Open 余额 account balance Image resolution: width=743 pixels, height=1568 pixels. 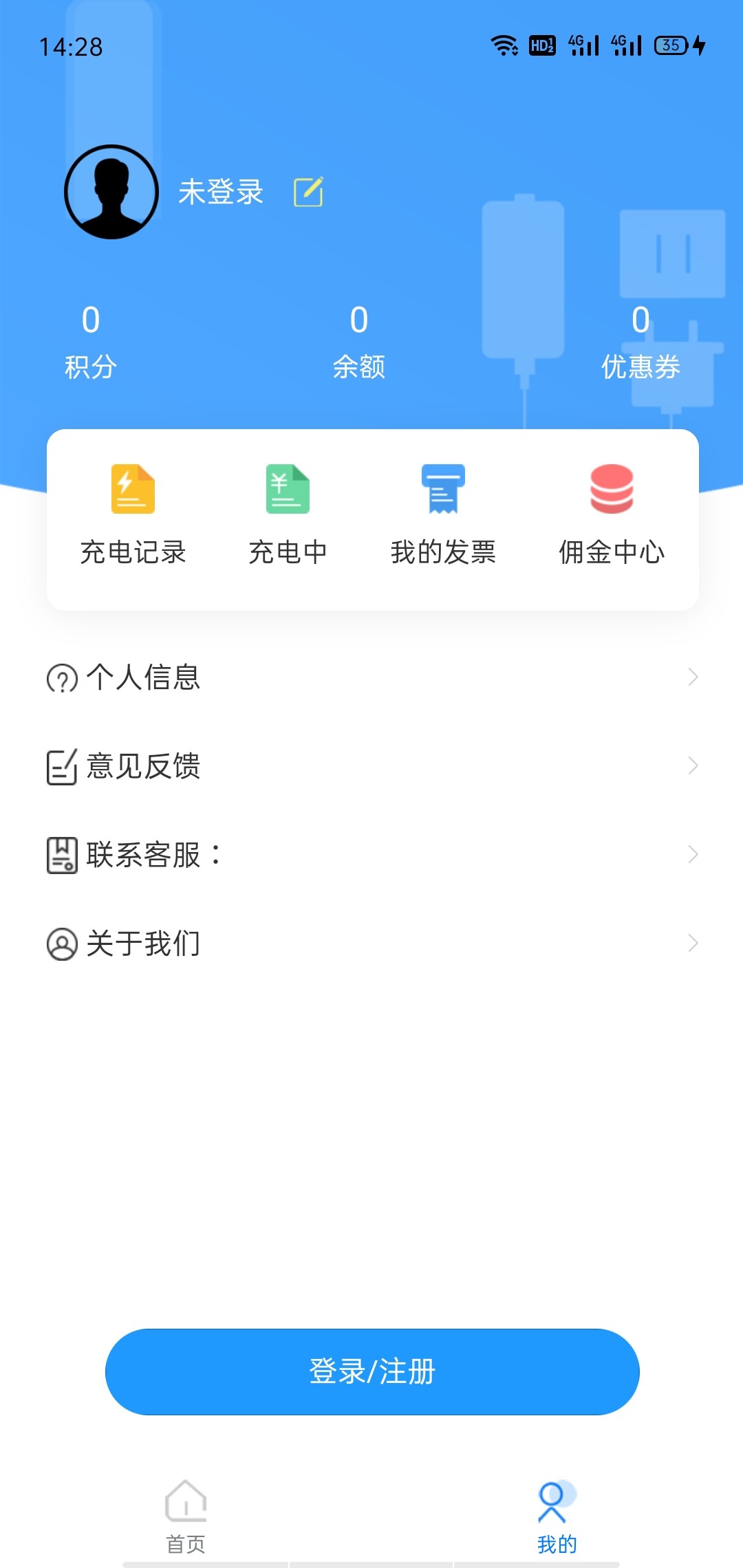coord(358,342)
